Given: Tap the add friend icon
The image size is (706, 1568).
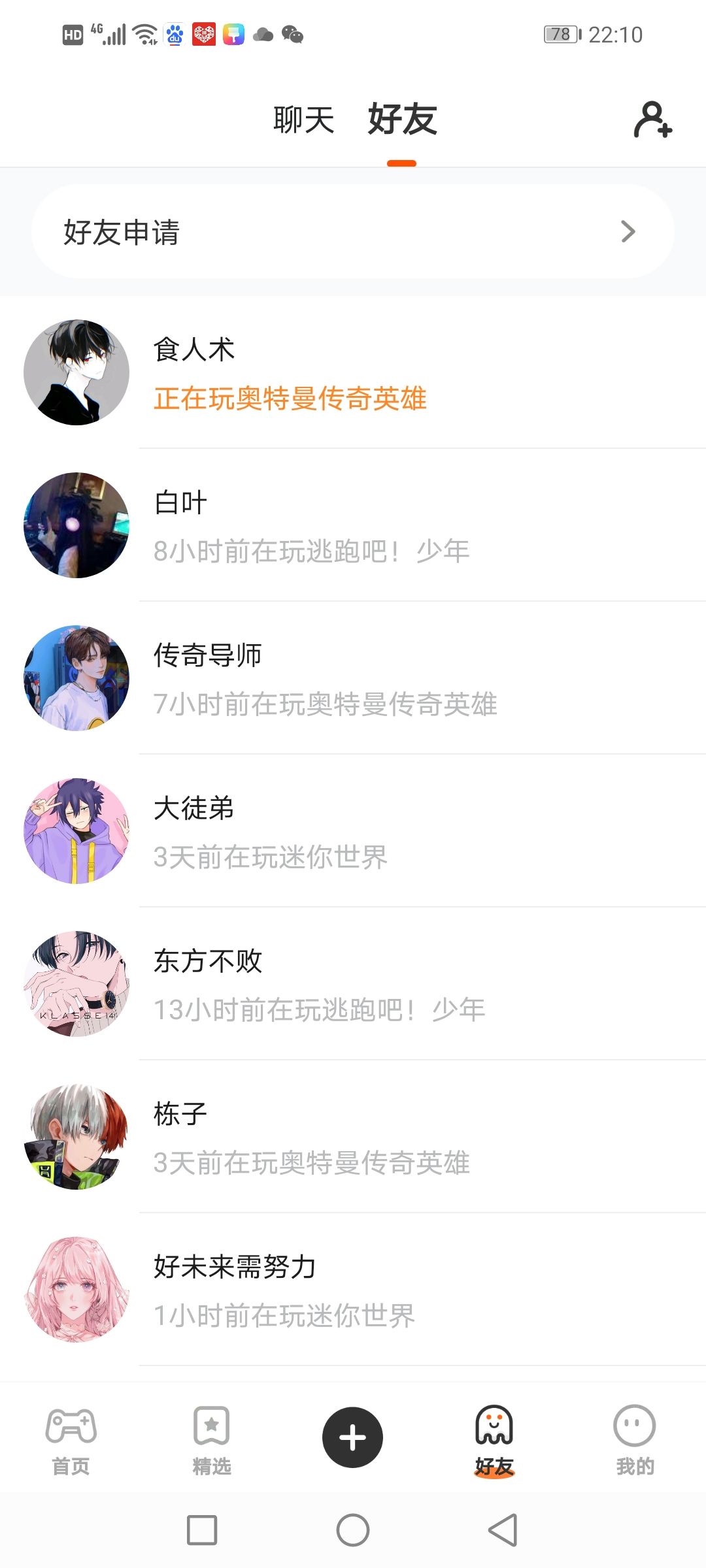Looking at the screenshot, I should 652,120.
